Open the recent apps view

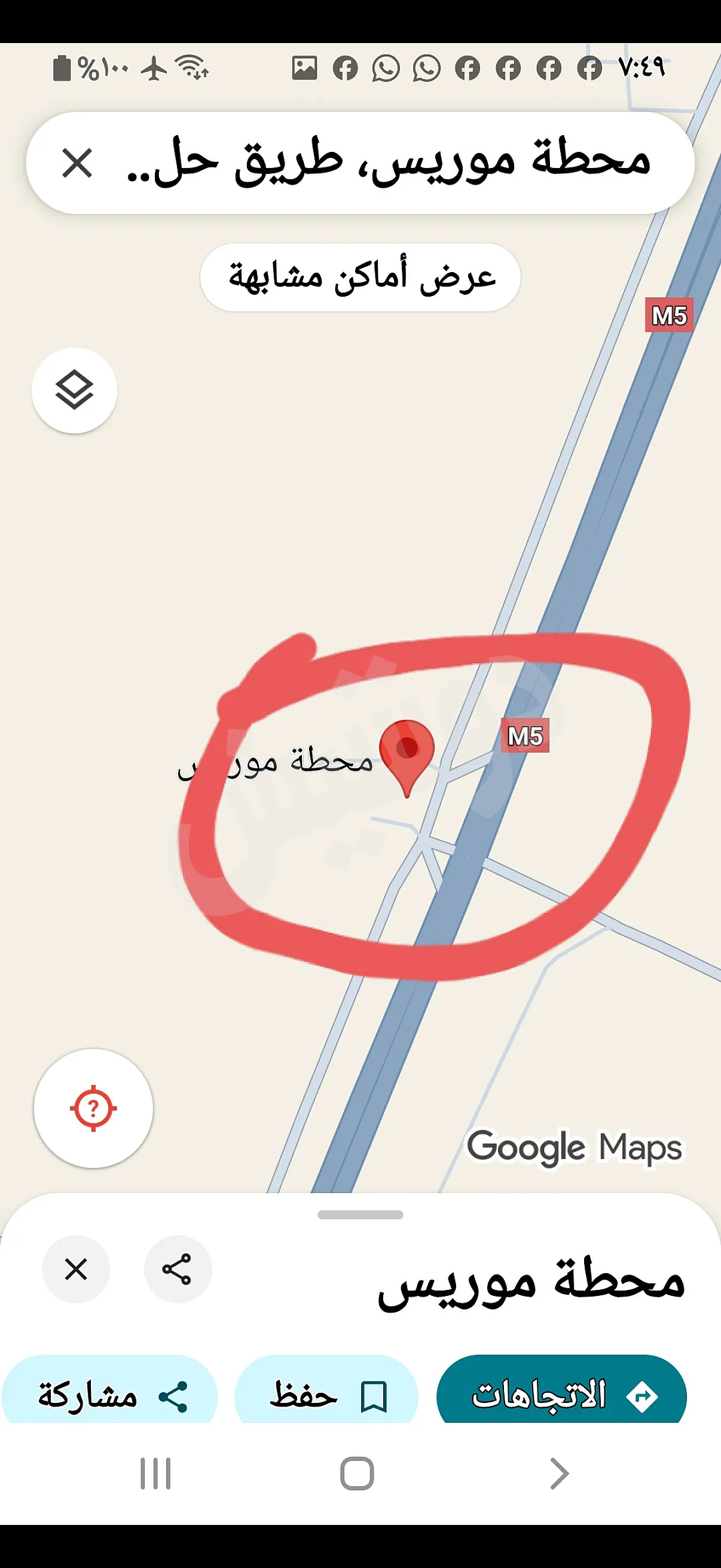click(x=156, y=1474)
